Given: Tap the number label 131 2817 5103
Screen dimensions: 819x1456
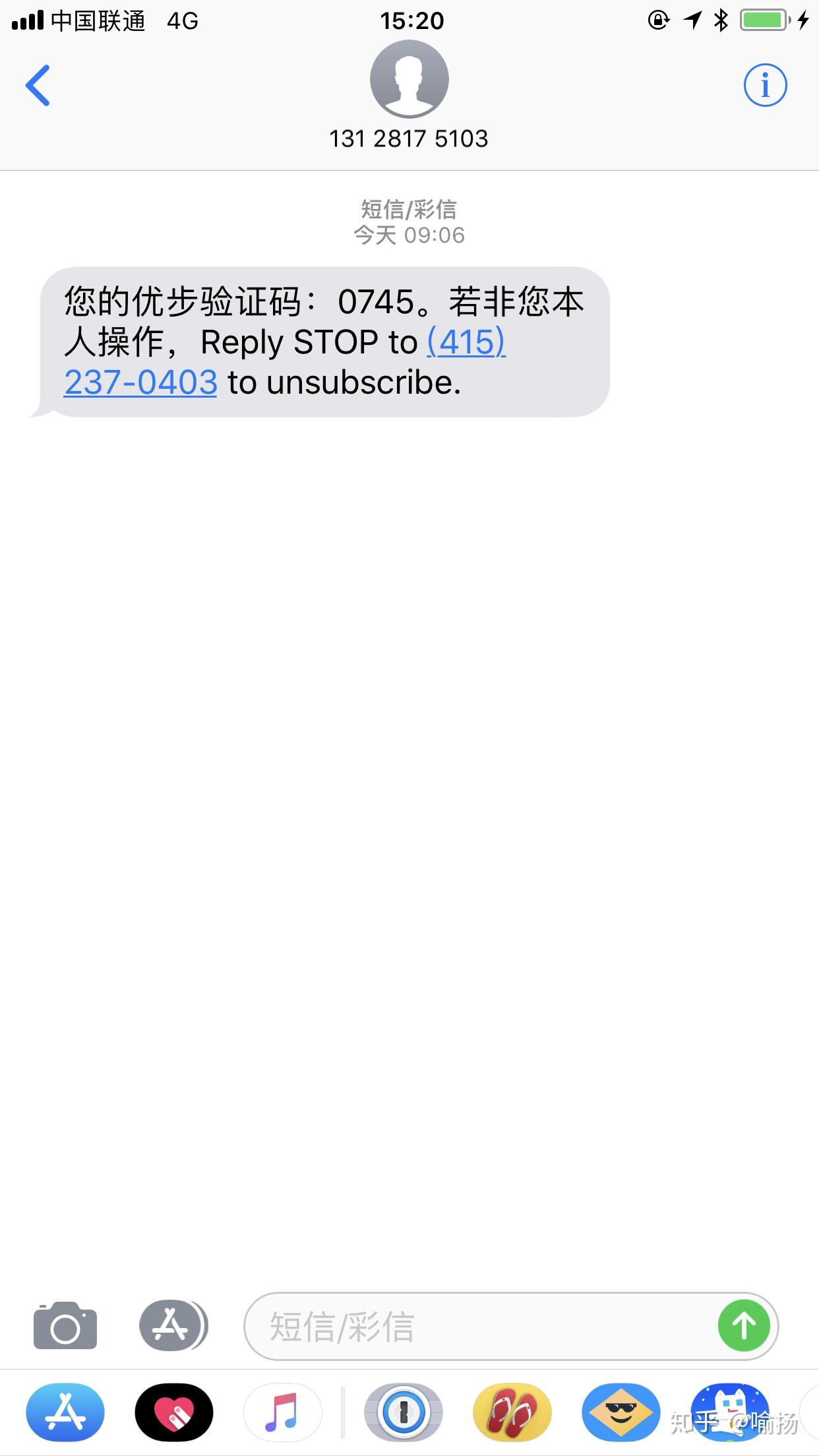Looking at the screenshot, I should [x=409, y=138].
